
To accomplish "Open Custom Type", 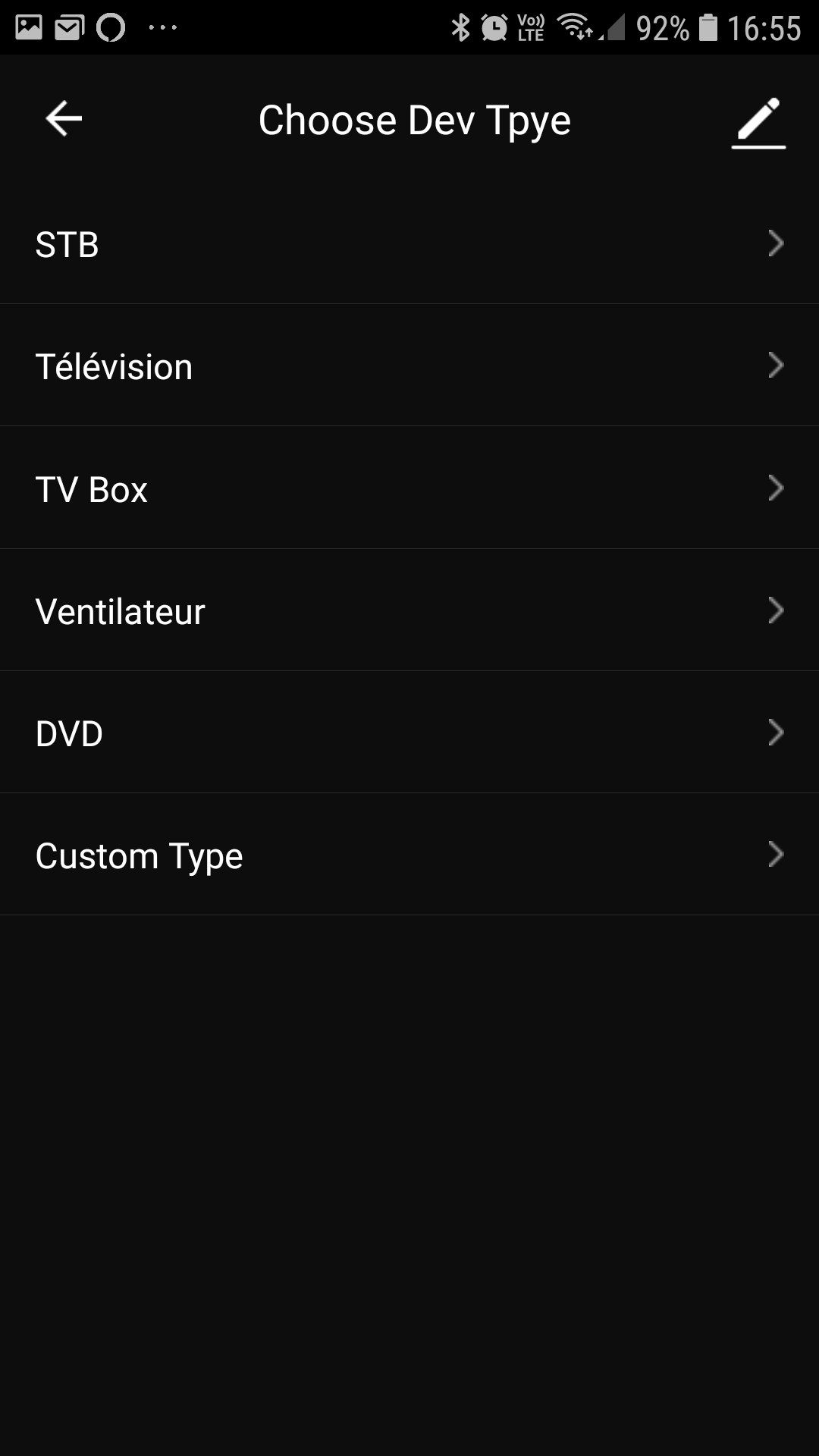I will (409, 855).
